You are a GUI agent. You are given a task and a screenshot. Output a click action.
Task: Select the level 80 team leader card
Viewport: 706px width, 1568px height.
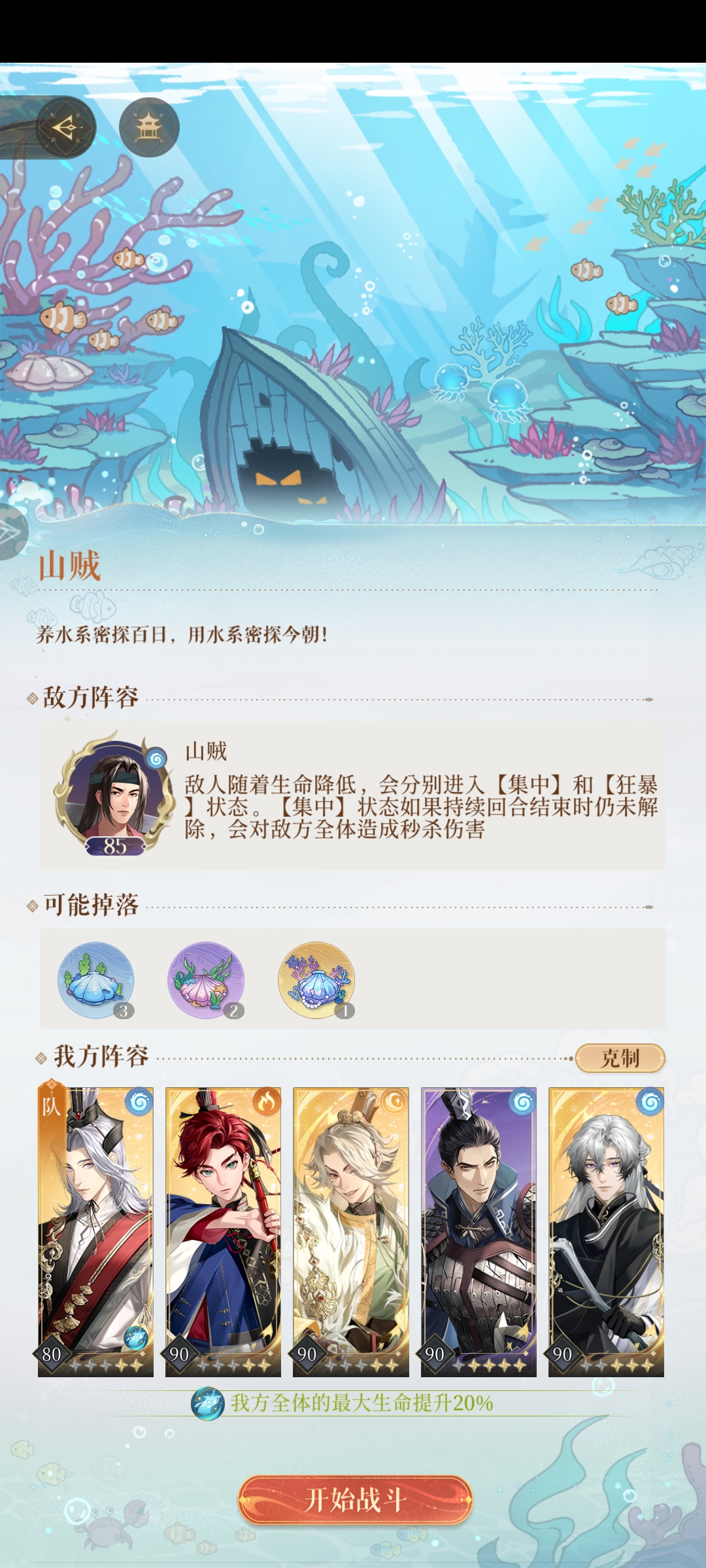pyautogui.click(x=95, y=1232)
